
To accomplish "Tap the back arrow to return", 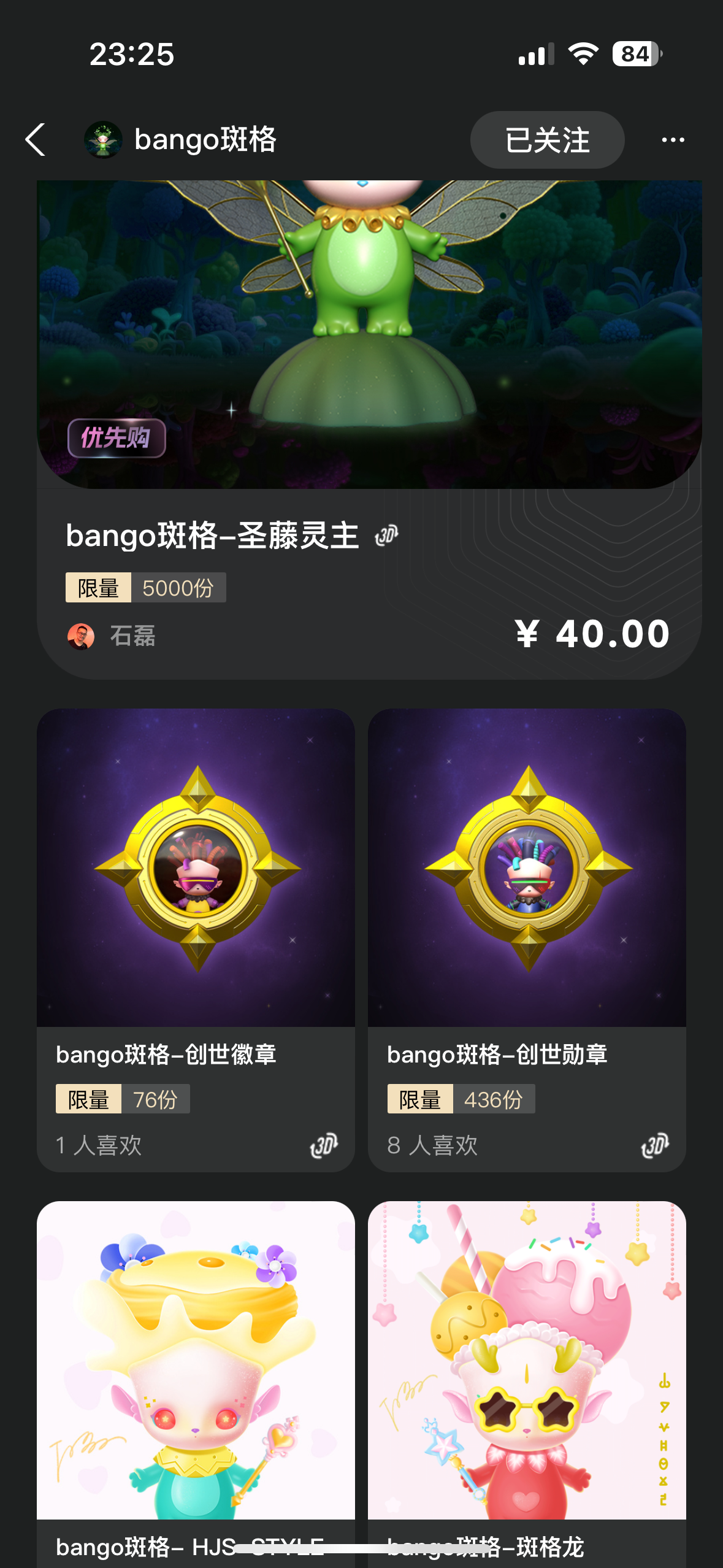I will click(x=36, y=140).
